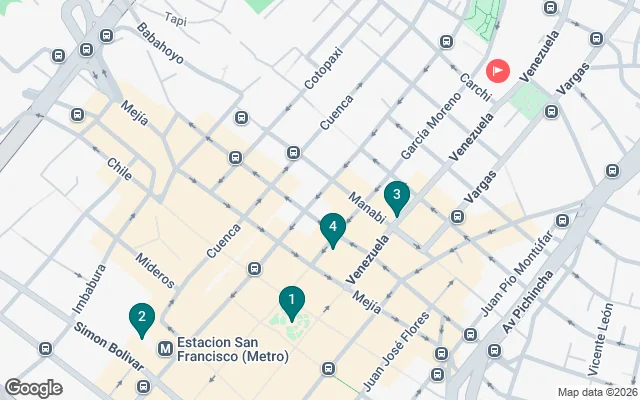Screen dimensions: 640x400
Task: Open the Estacion San Francisco Metro station
Action: [167, 349]
